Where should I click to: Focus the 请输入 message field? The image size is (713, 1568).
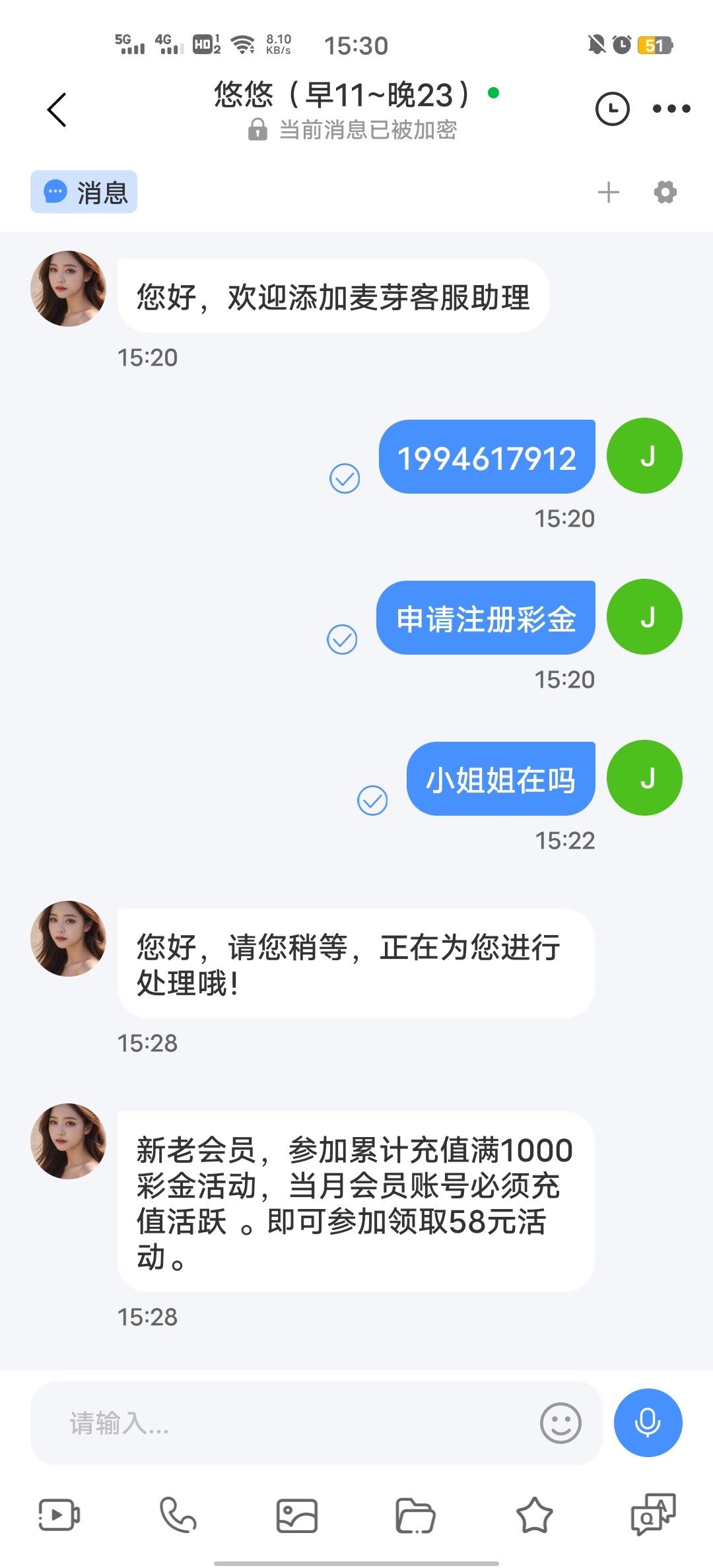[x=284, y=1423]
